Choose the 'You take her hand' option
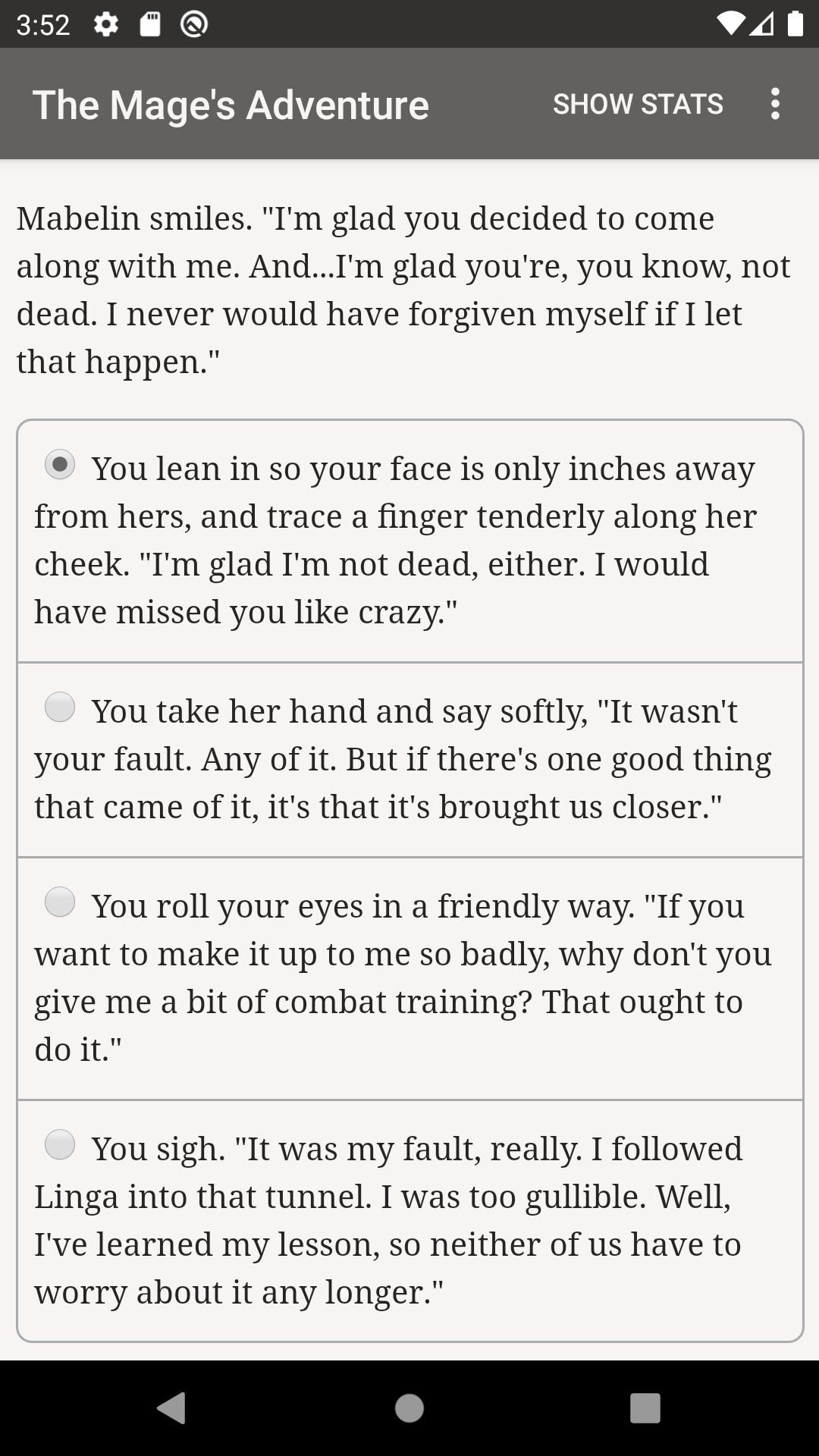 (409, 760)
